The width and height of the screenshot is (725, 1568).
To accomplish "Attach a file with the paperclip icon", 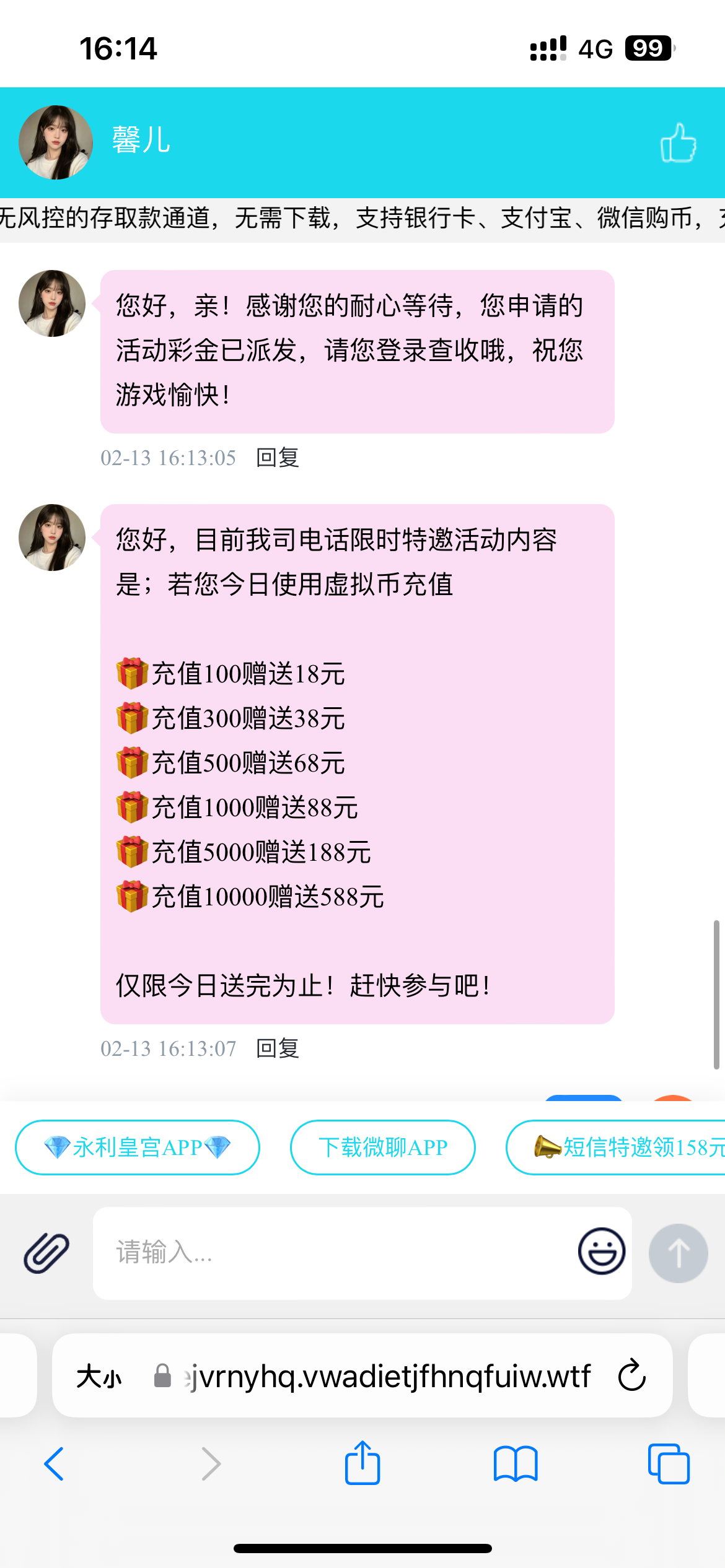I will (46, 1252).
